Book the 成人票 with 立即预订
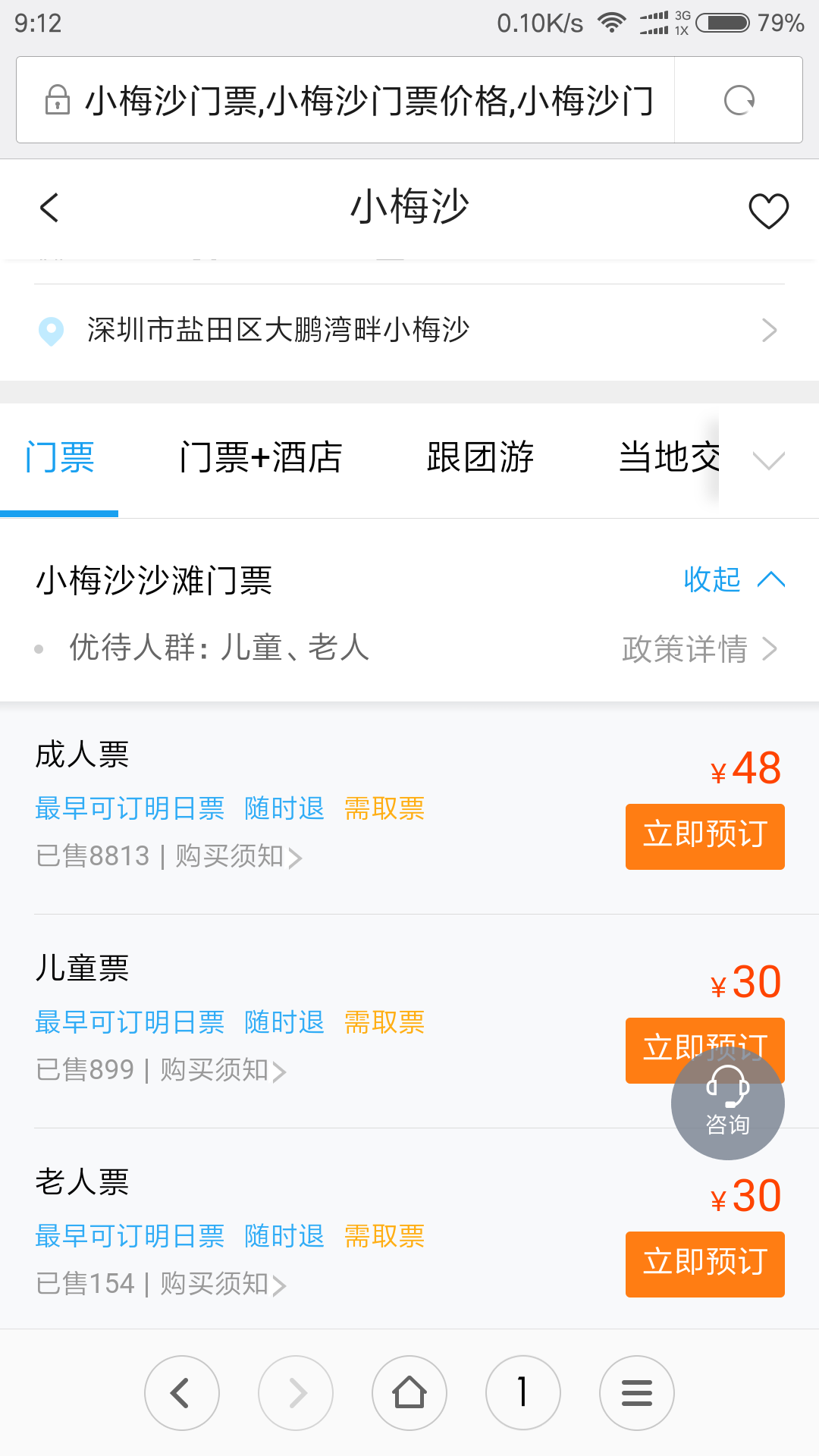 (x=705, y=836)
